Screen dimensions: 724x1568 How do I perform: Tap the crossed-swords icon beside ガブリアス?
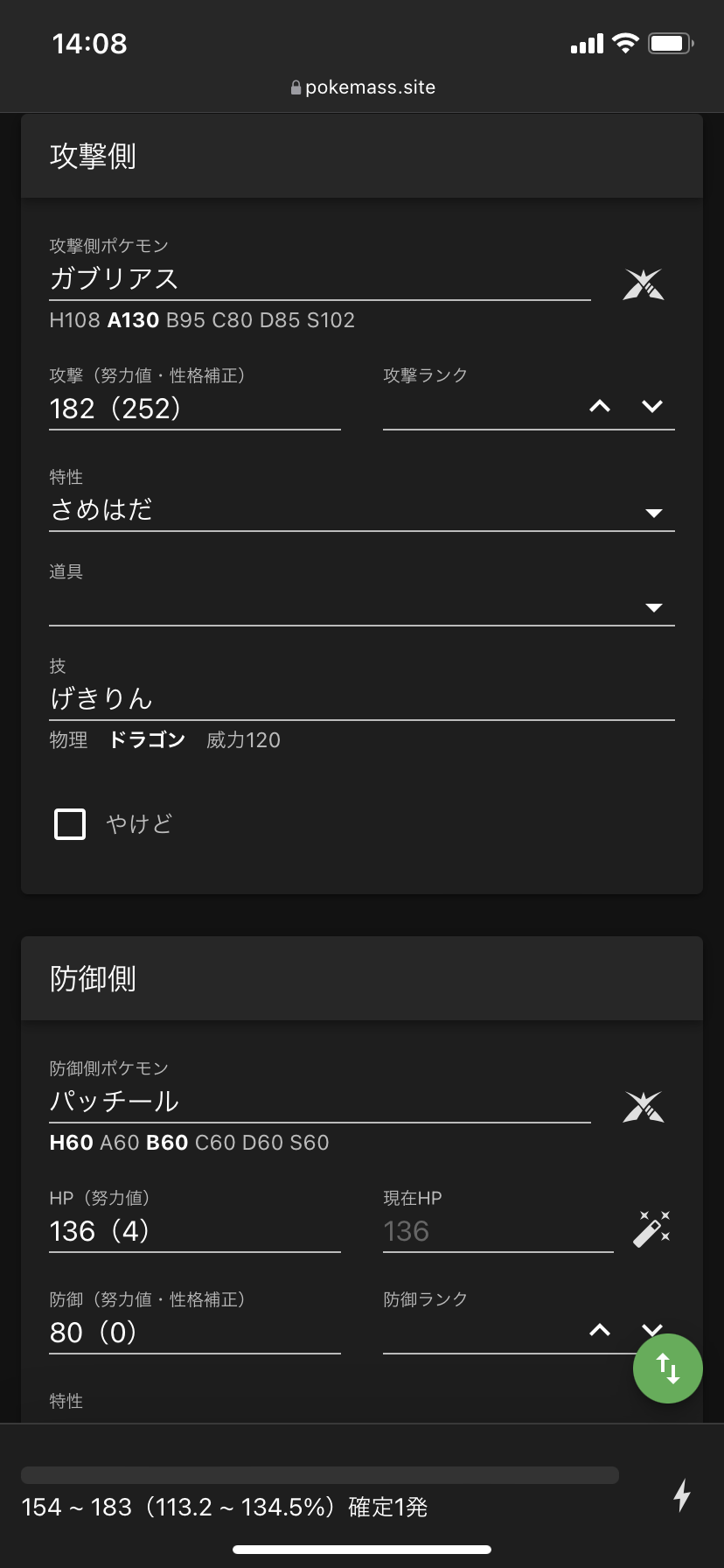[x=644, y=284]
